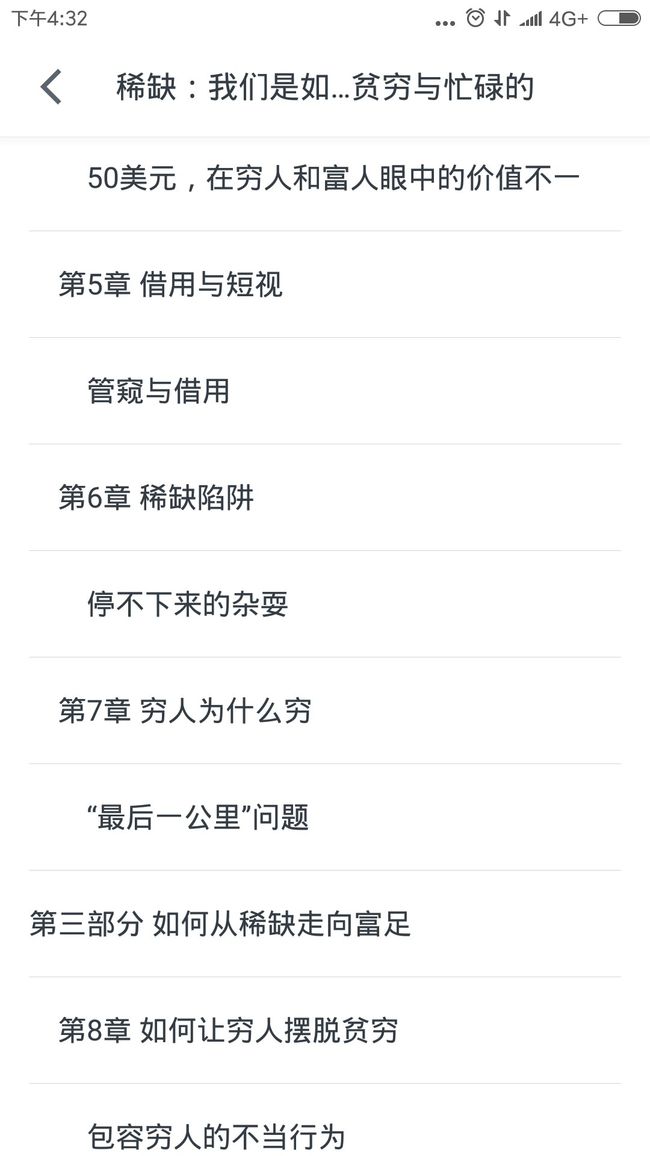The height and width of the screenshot is (1156, 650).
Task: Go back using the top-left arrow
Action: coord(51,87)
